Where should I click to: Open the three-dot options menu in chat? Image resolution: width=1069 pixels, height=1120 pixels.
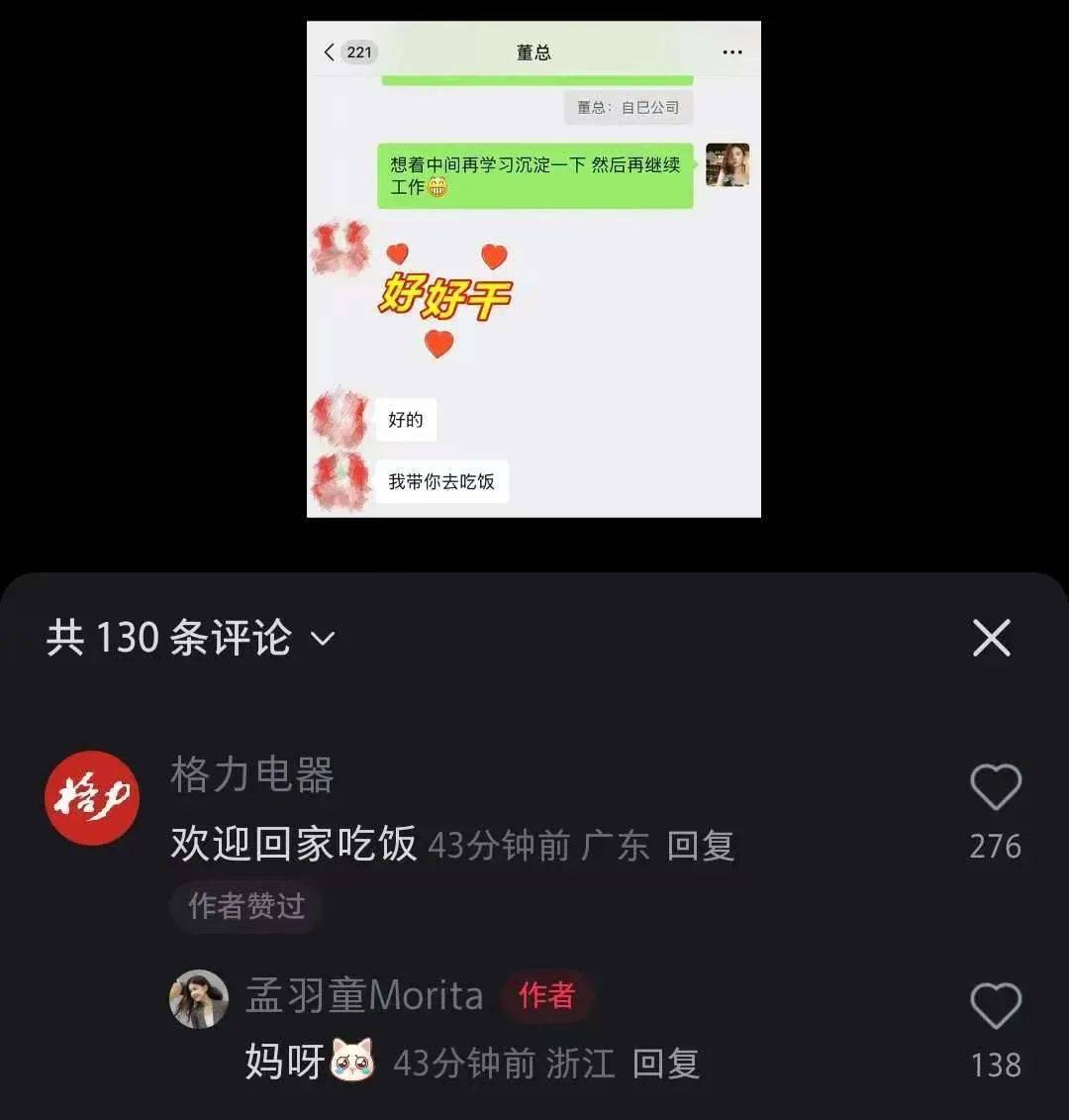click(x=731, y=51)
